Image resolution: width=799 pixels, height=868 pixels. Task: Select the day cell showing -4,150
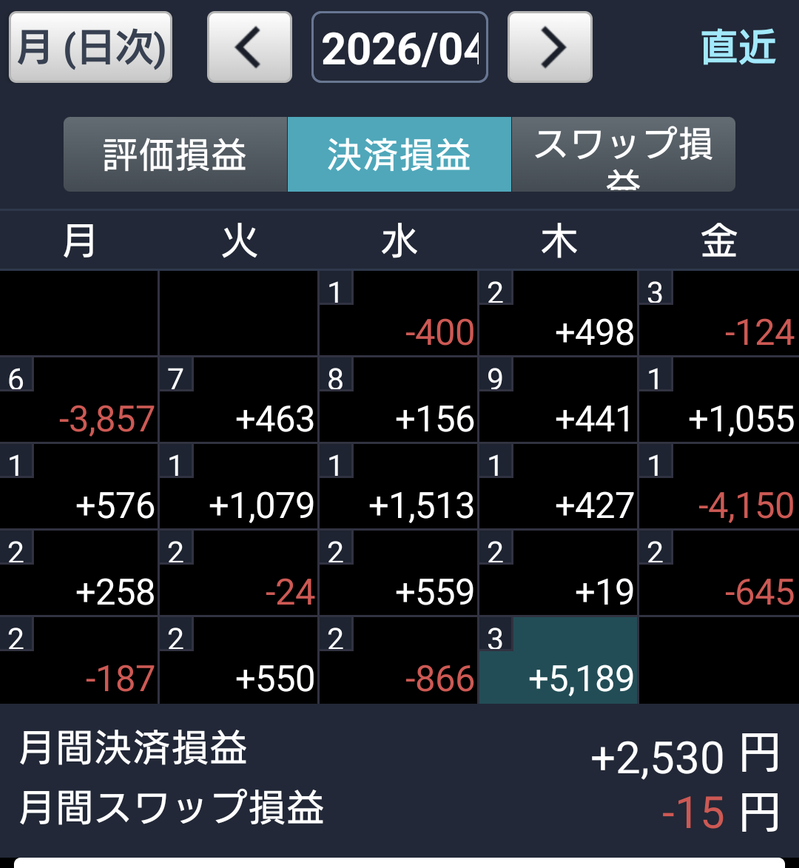point(719,486)
